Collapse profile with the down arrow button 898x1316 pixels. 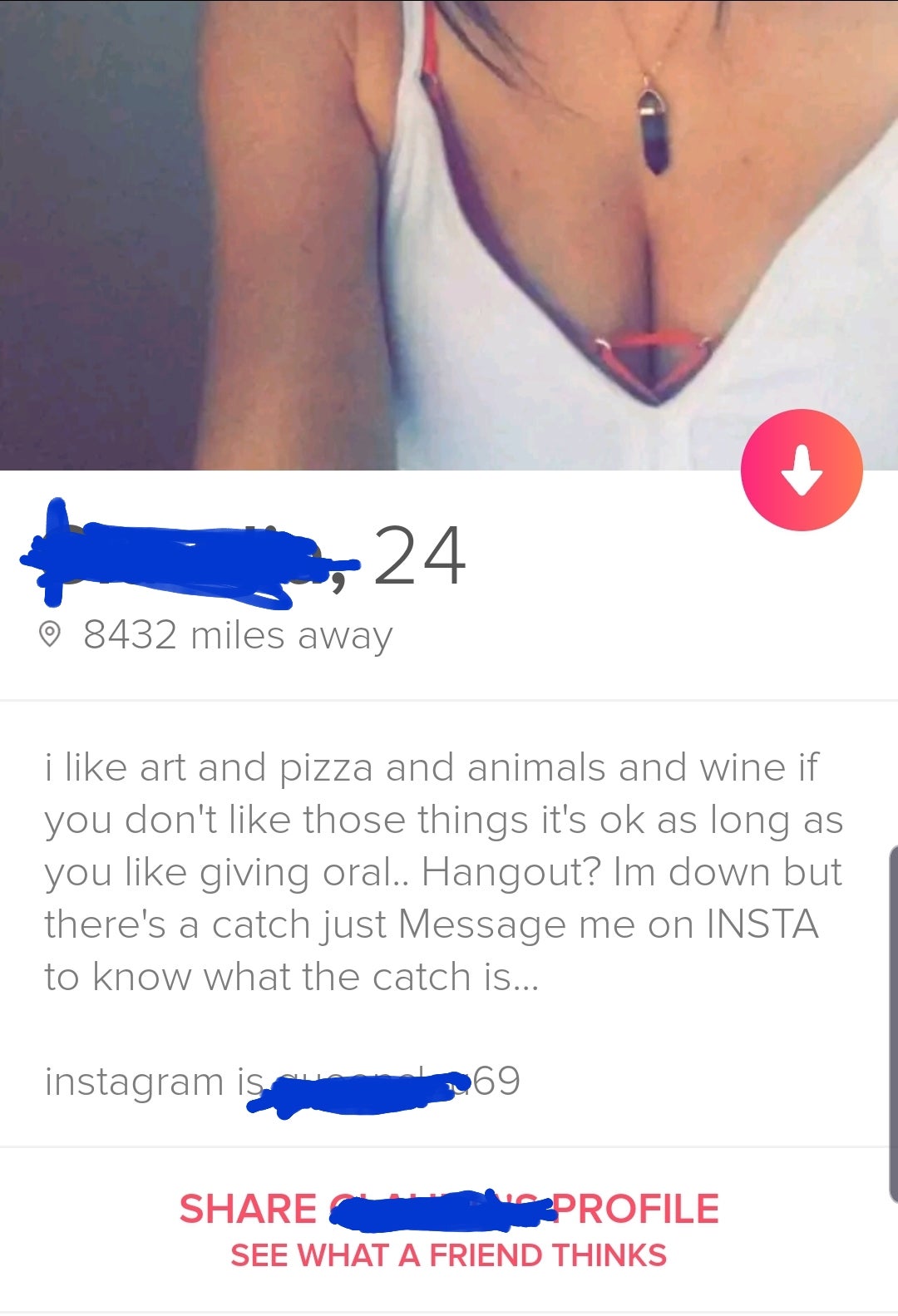coord(802,471)
